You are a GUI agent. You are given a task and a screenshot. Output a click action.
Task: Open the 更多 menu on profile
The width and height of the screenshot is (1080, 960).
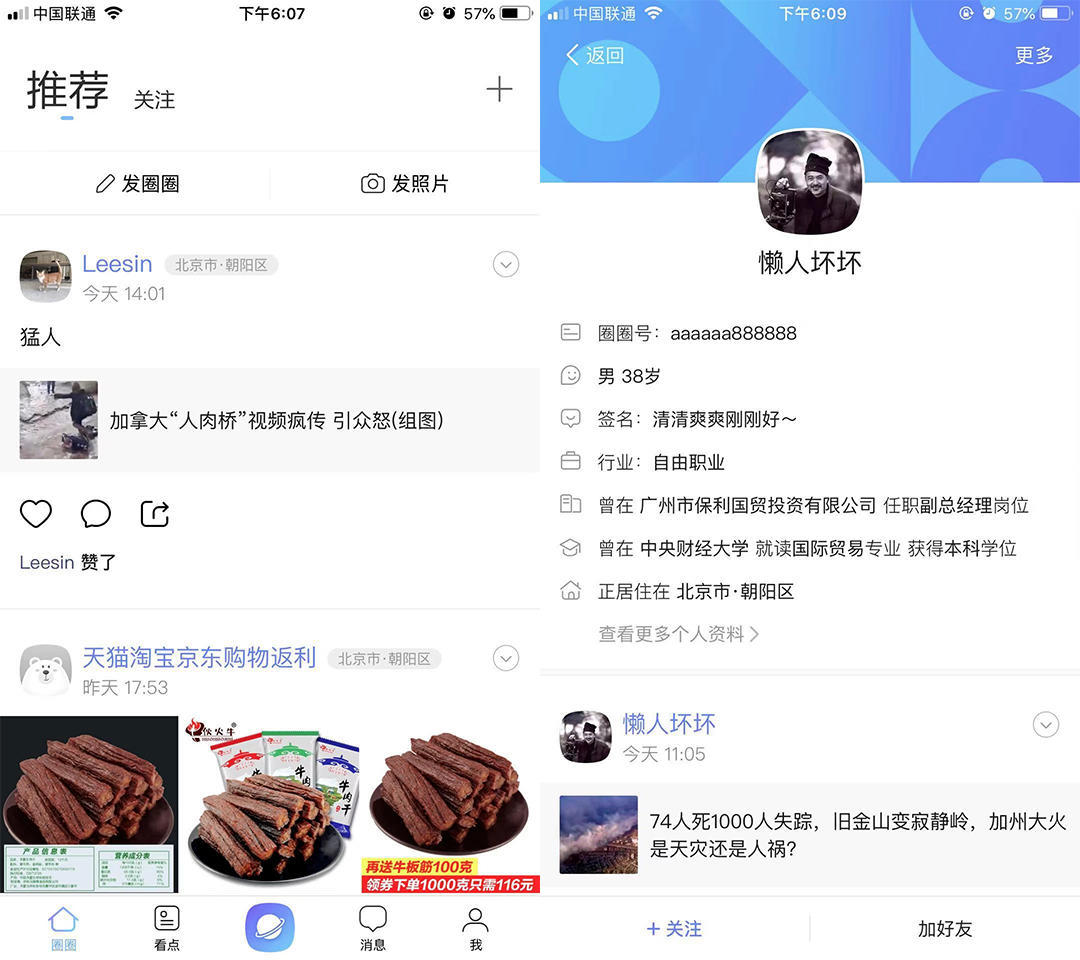[x=1034, y=55]
